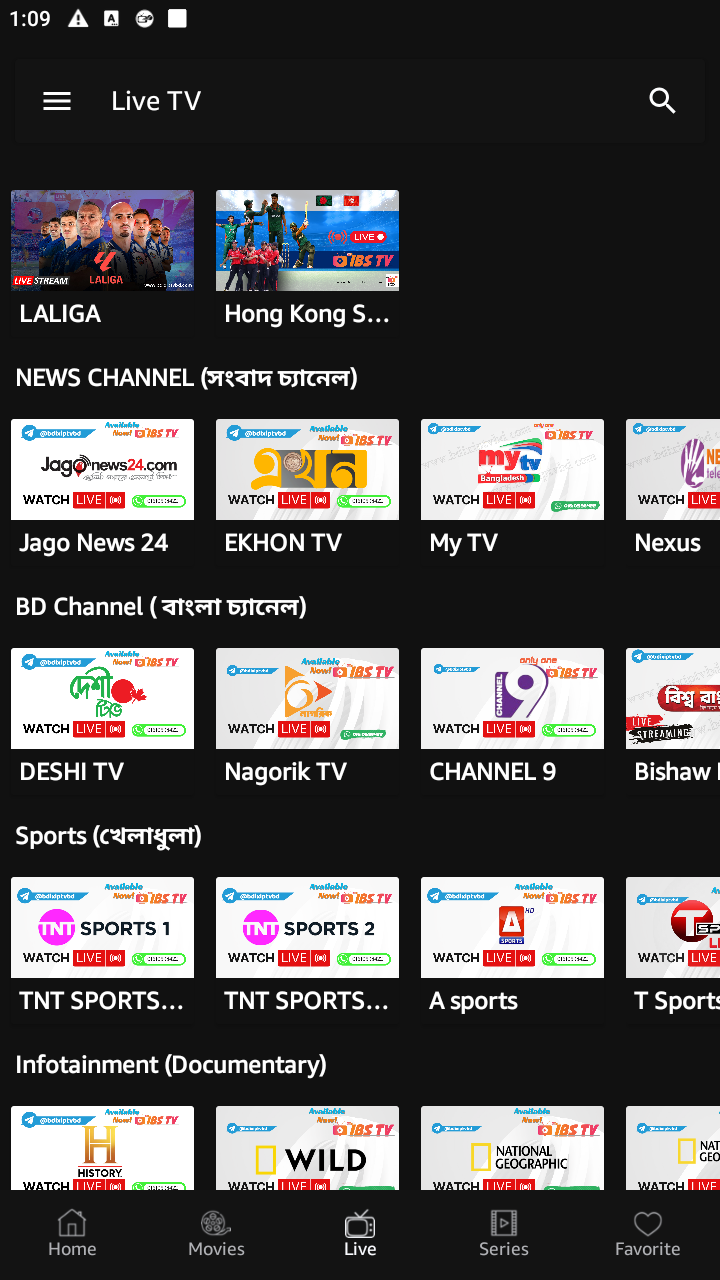Open the Series section icon
The height and width of the screenshot is (1280, 720).
point(503,1233)
